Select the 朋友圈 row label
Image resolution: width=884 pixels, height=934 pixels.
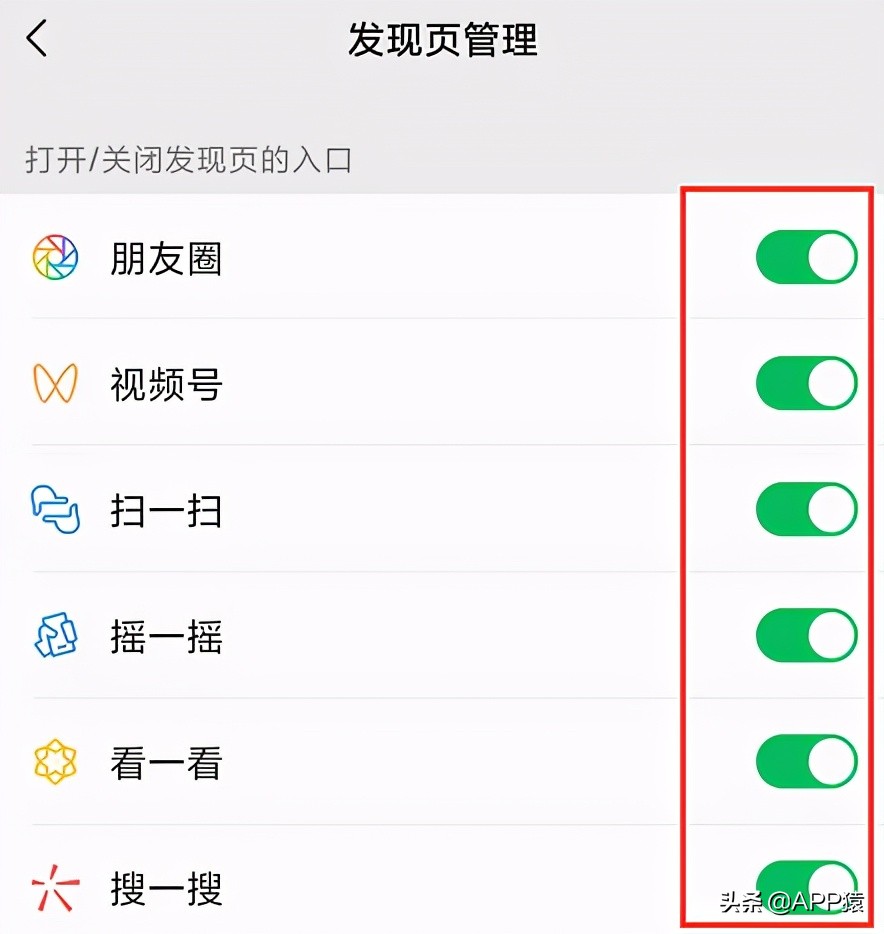point(167,258)
